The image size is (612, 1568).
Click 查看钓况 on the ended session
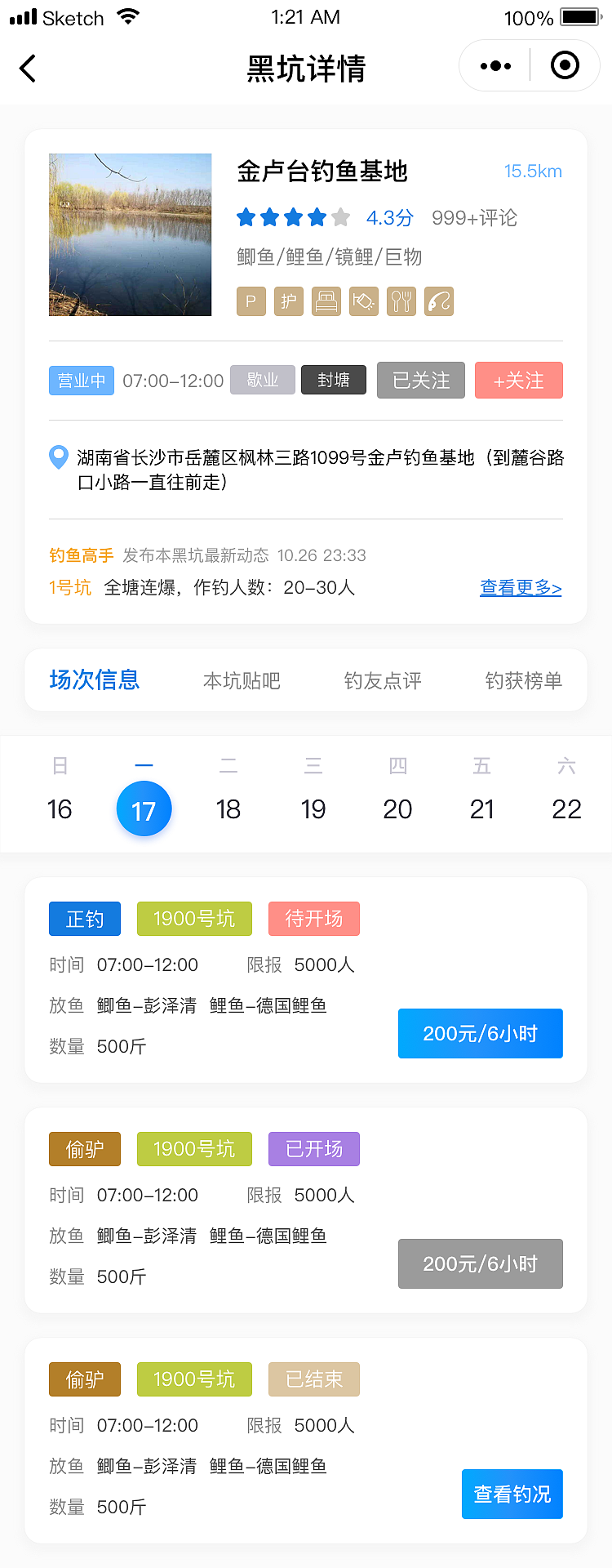512,1494
